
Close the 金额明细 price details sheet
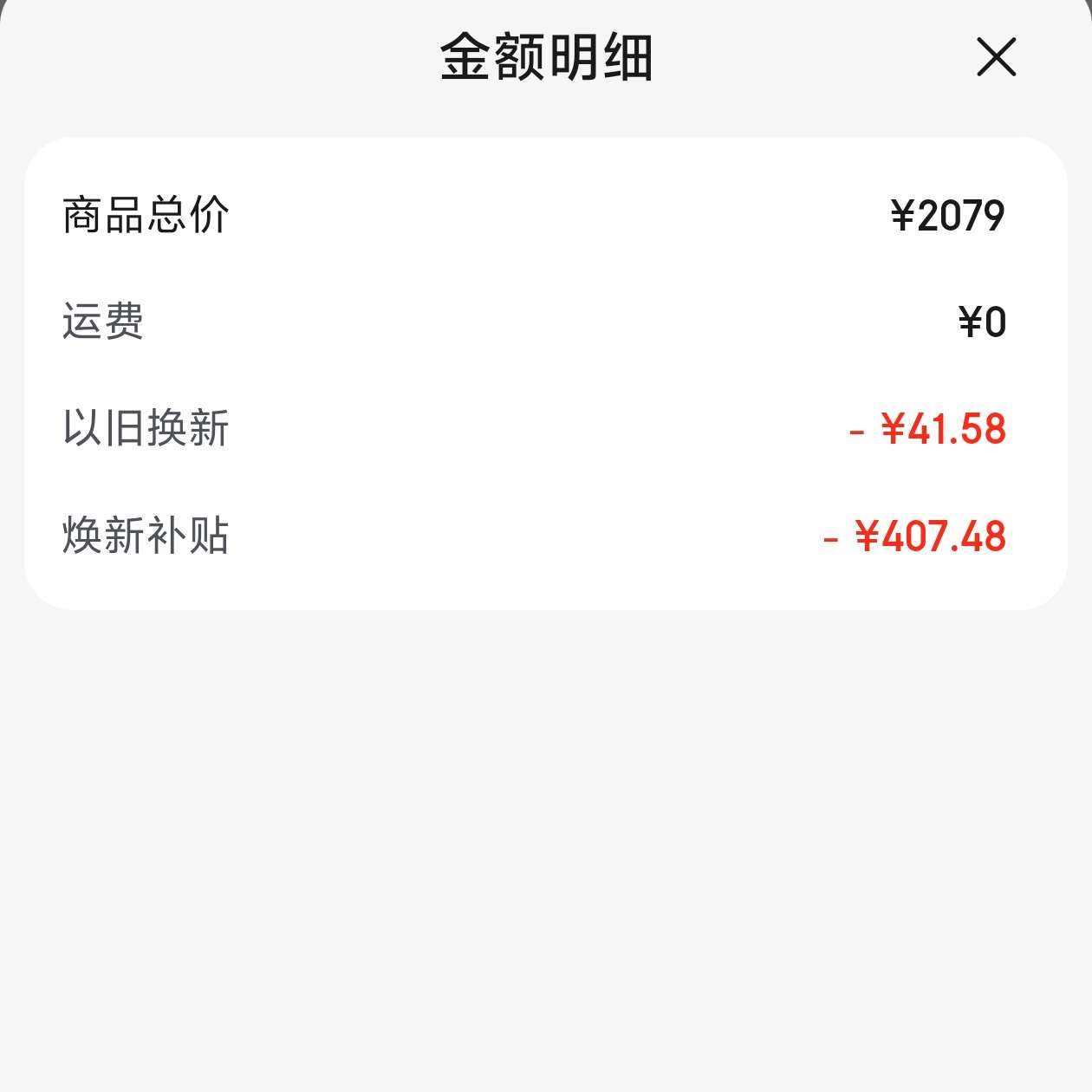(996, 57)
